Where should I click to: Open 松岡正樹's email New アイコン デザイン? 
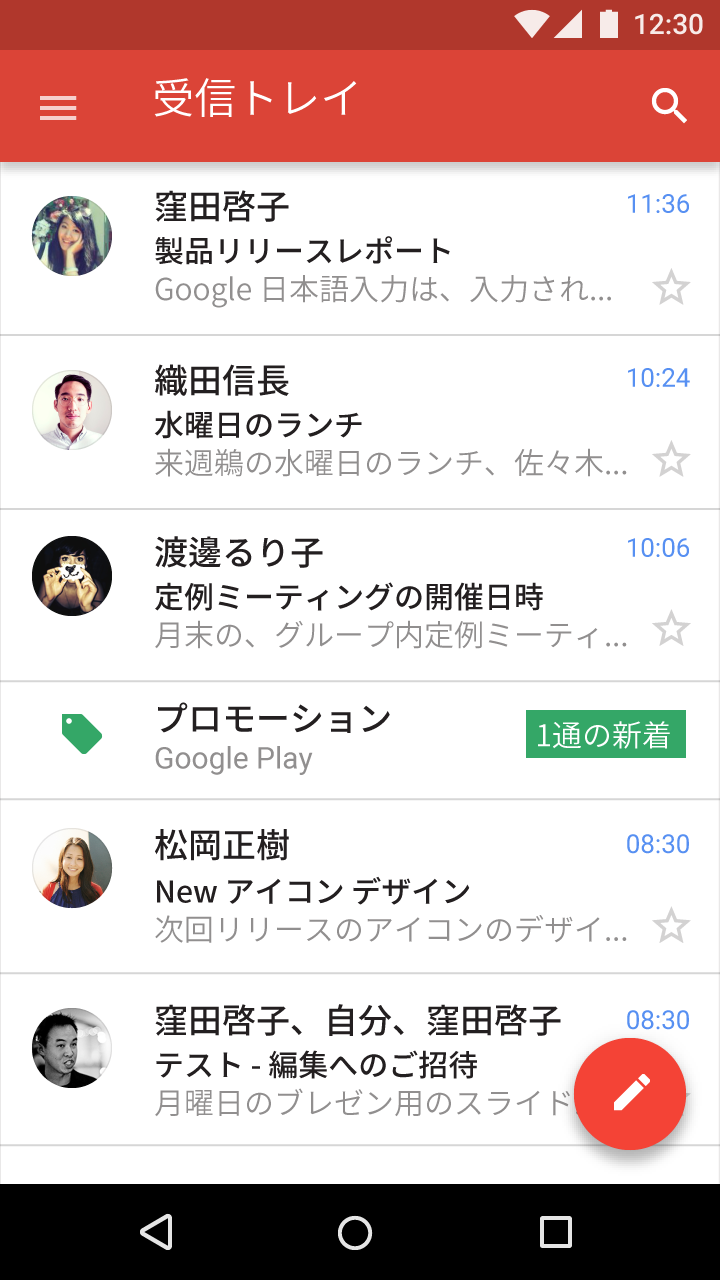[x=360, y=887]
